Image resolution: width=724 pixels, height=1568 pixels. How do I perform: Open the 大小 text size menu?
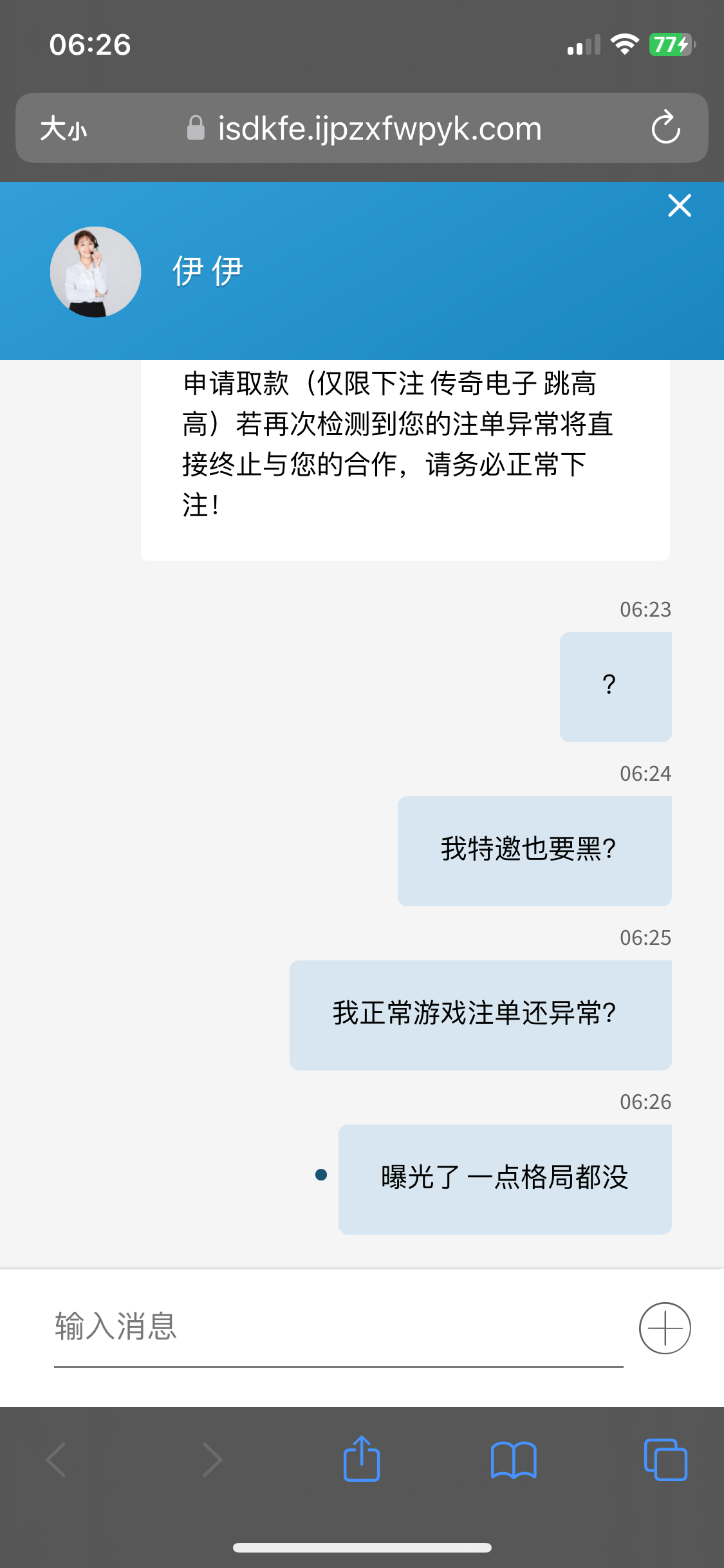[x=64, y=128]
